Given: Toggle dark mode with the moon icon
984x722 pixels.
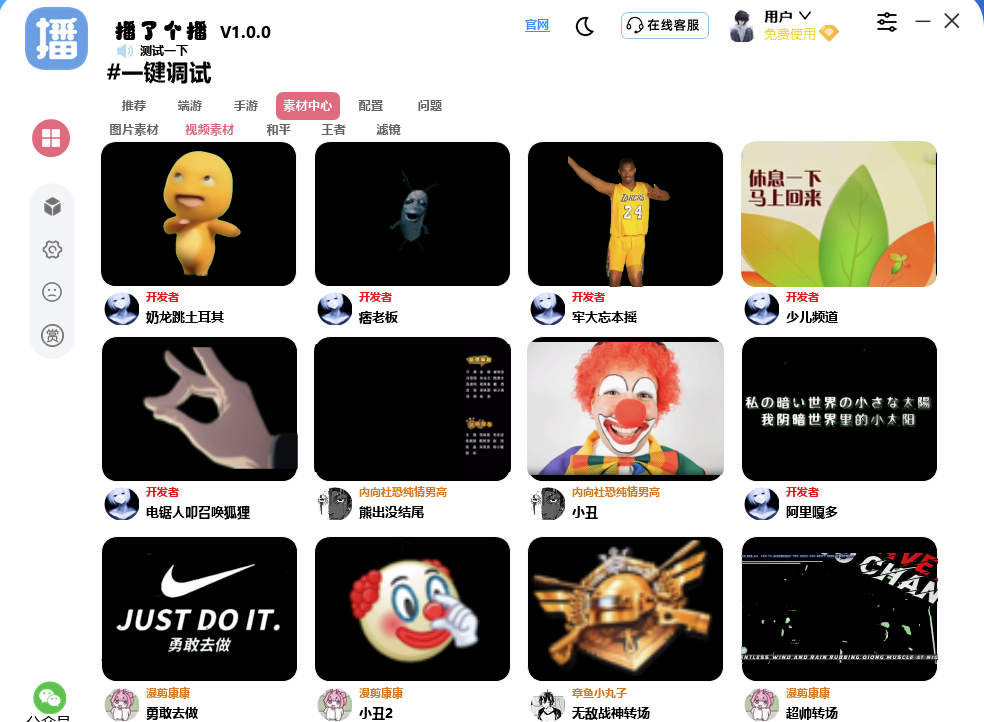Looking at the screenshot, I should point(585,26).
